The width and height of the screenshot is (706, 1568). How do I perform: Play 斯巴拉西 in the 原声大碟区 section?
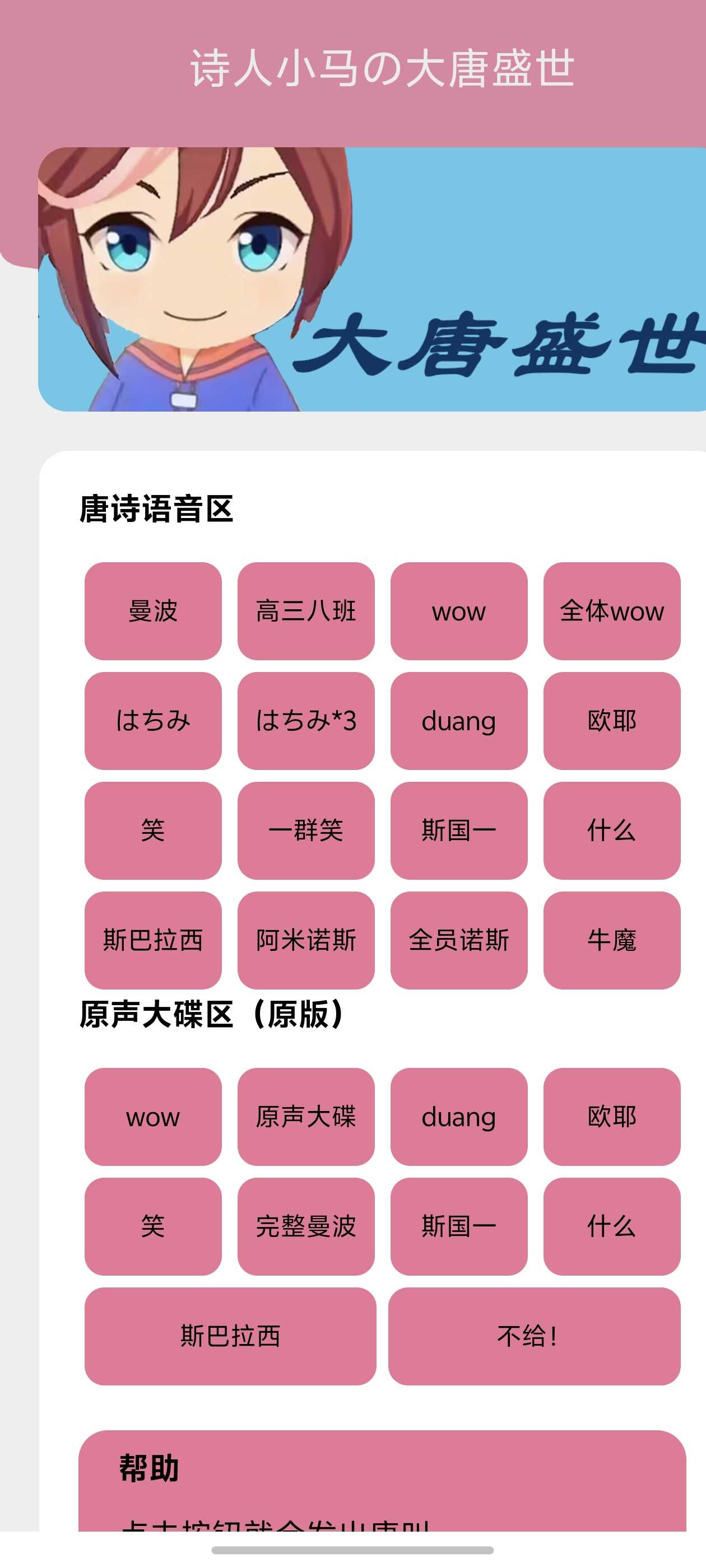tap(230, 1336)
